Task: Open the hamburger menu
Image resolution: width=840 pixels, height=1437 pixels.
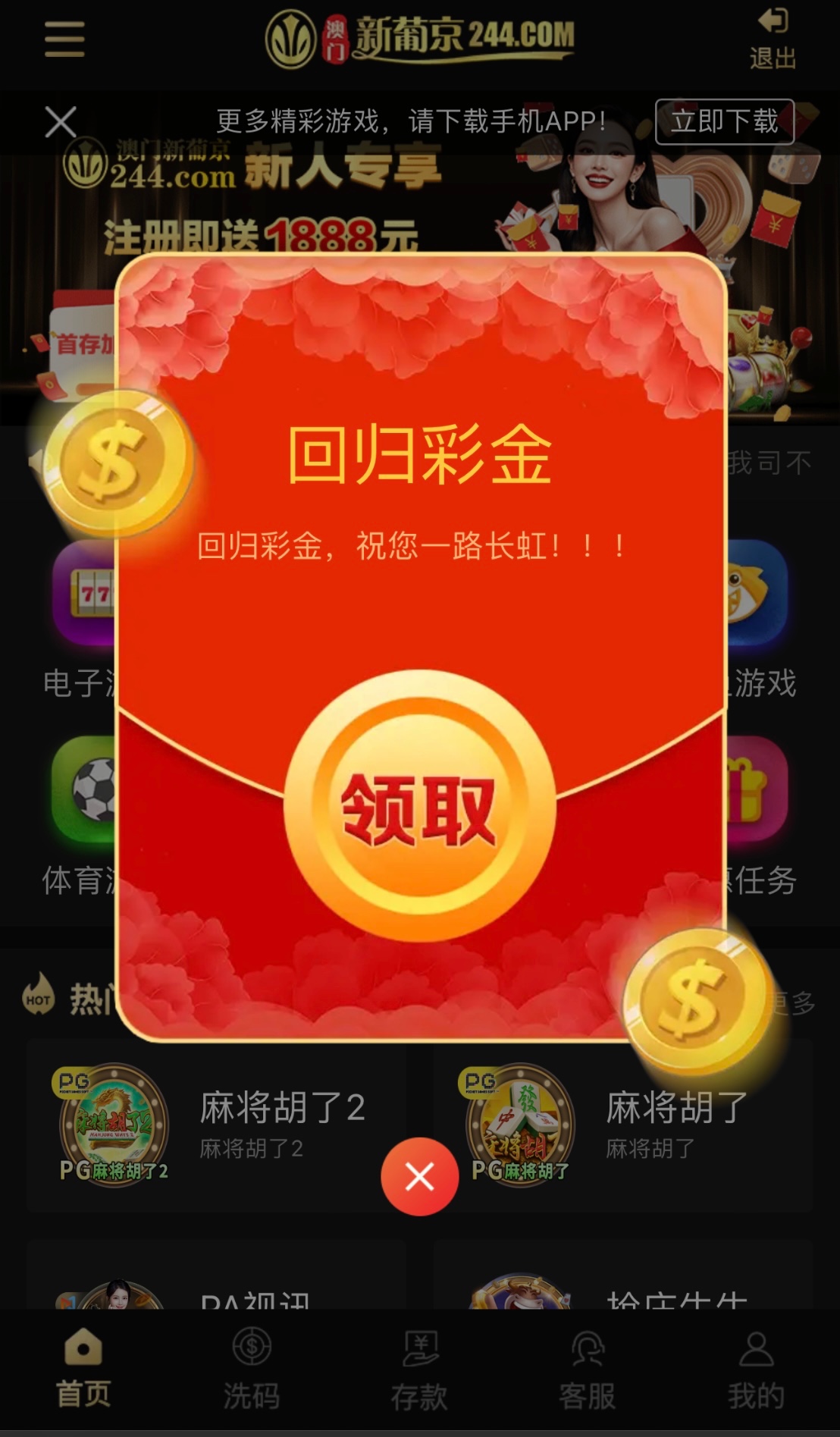Action: (64, 39)
